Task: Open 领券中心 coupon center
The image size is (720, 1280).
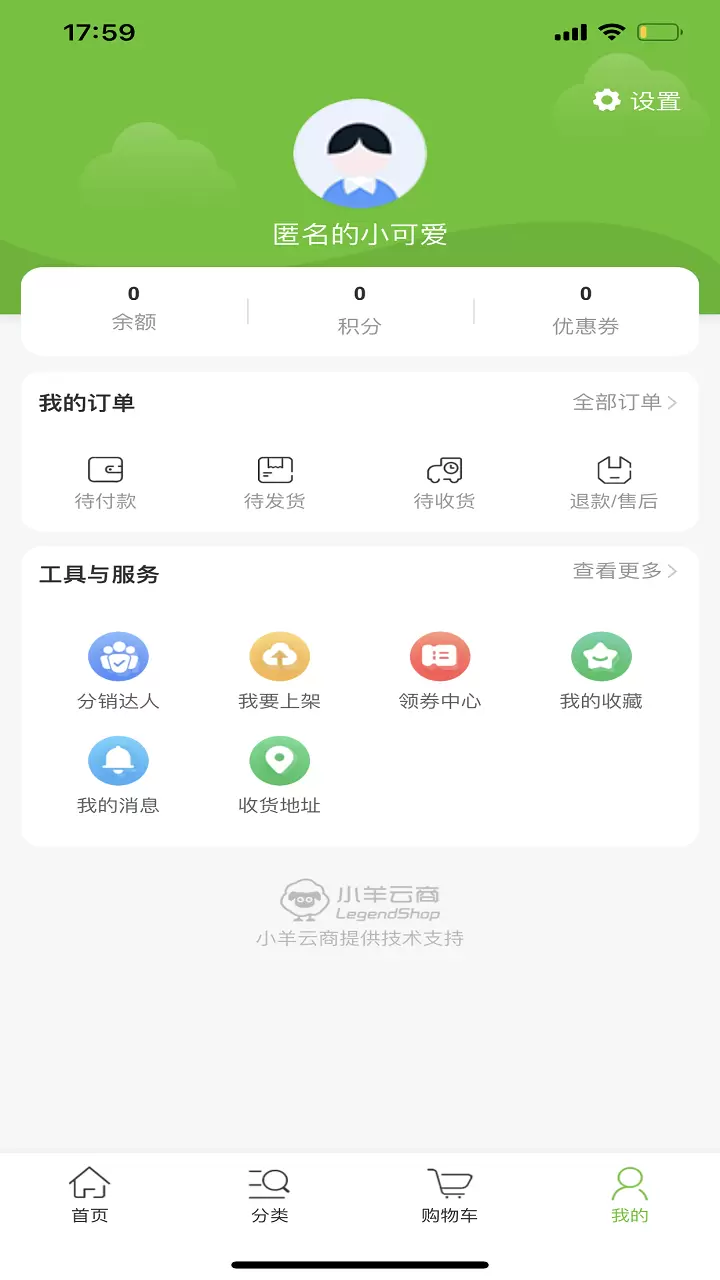Action: click(440, 672)
